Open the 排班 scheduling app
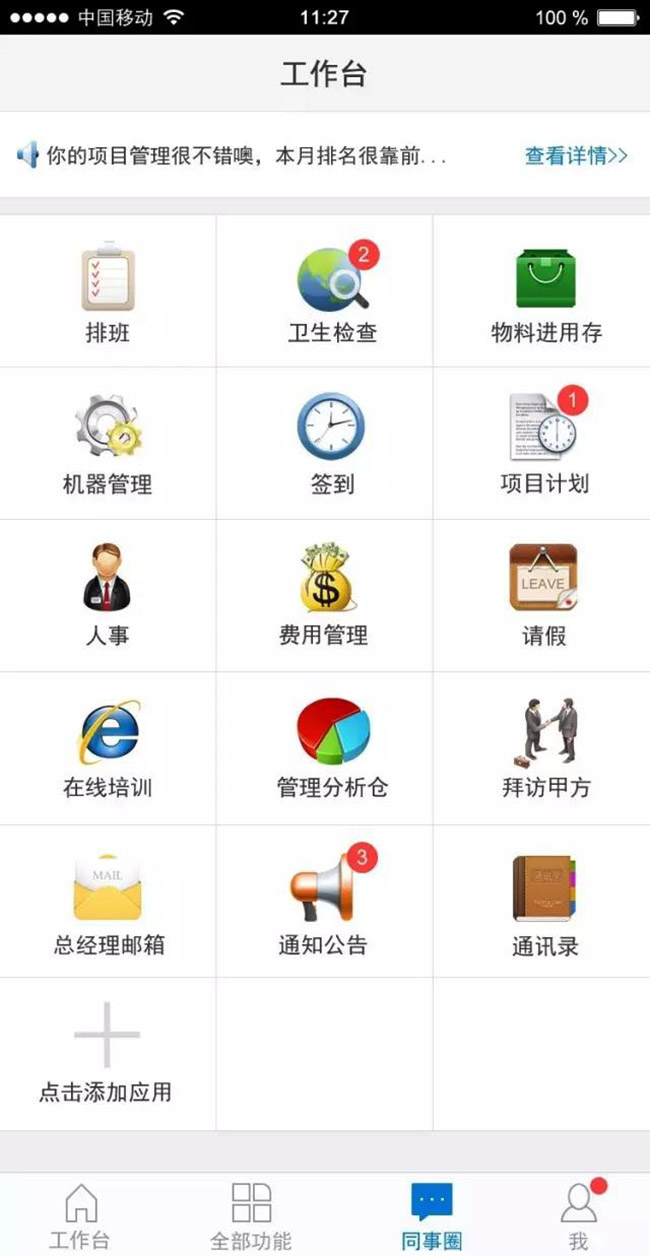The width and height of the screenshot is (650, 1256). tap(108, 292)
